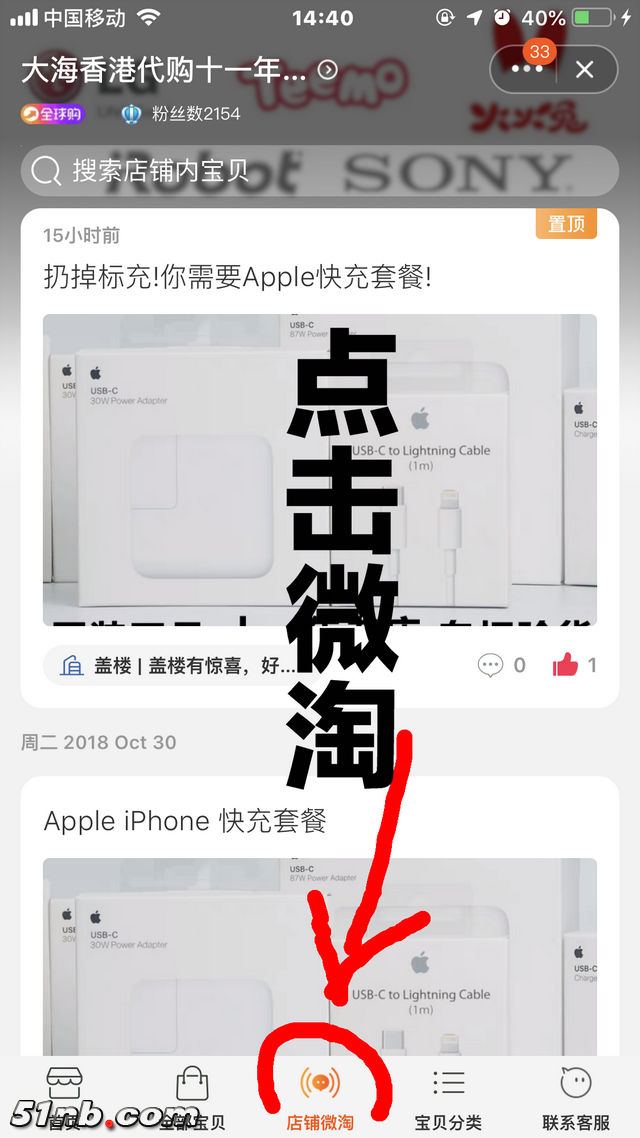Switch to the 首页 tab
The width and height of the screenshot is (640, 1138).
65,1097
